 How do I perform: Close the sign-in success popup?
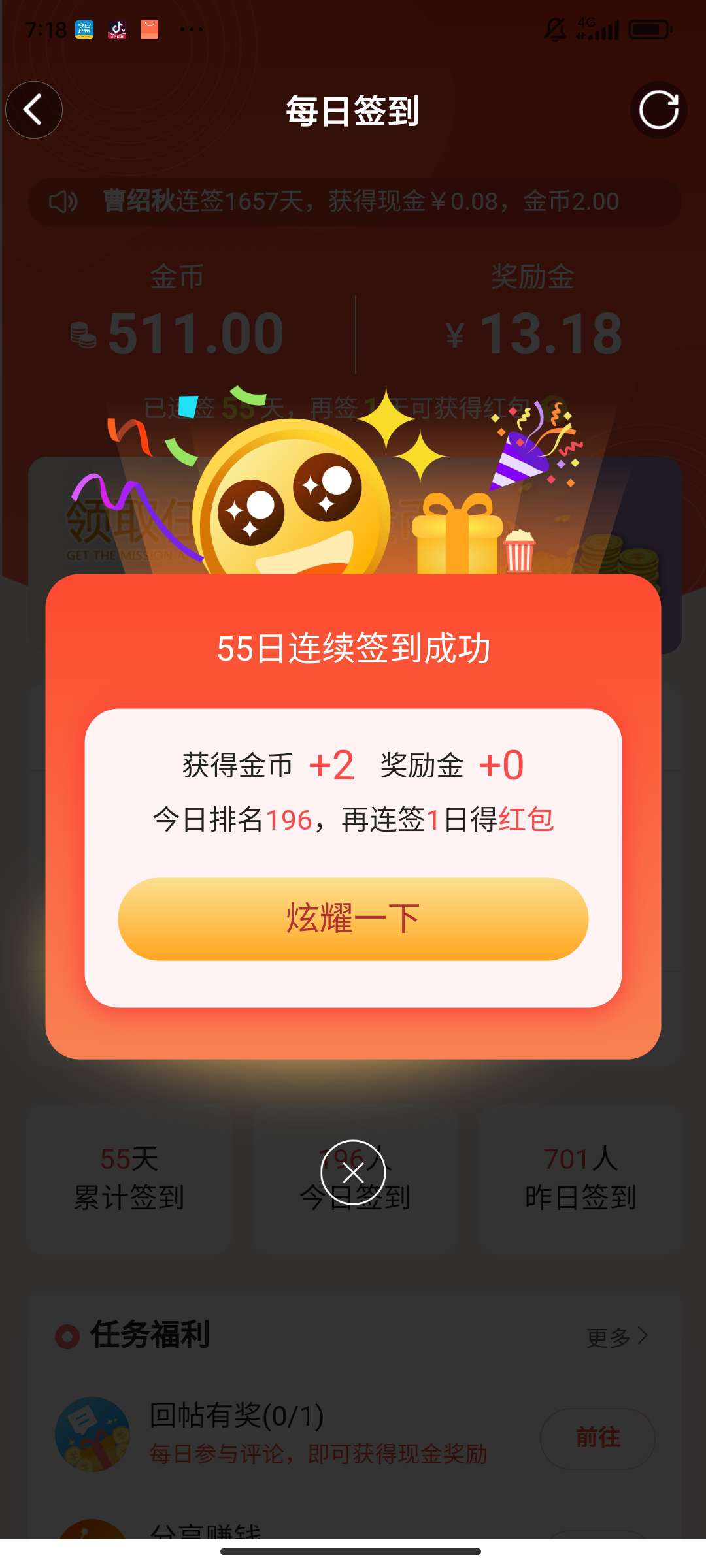click(x=353, y=1173)
